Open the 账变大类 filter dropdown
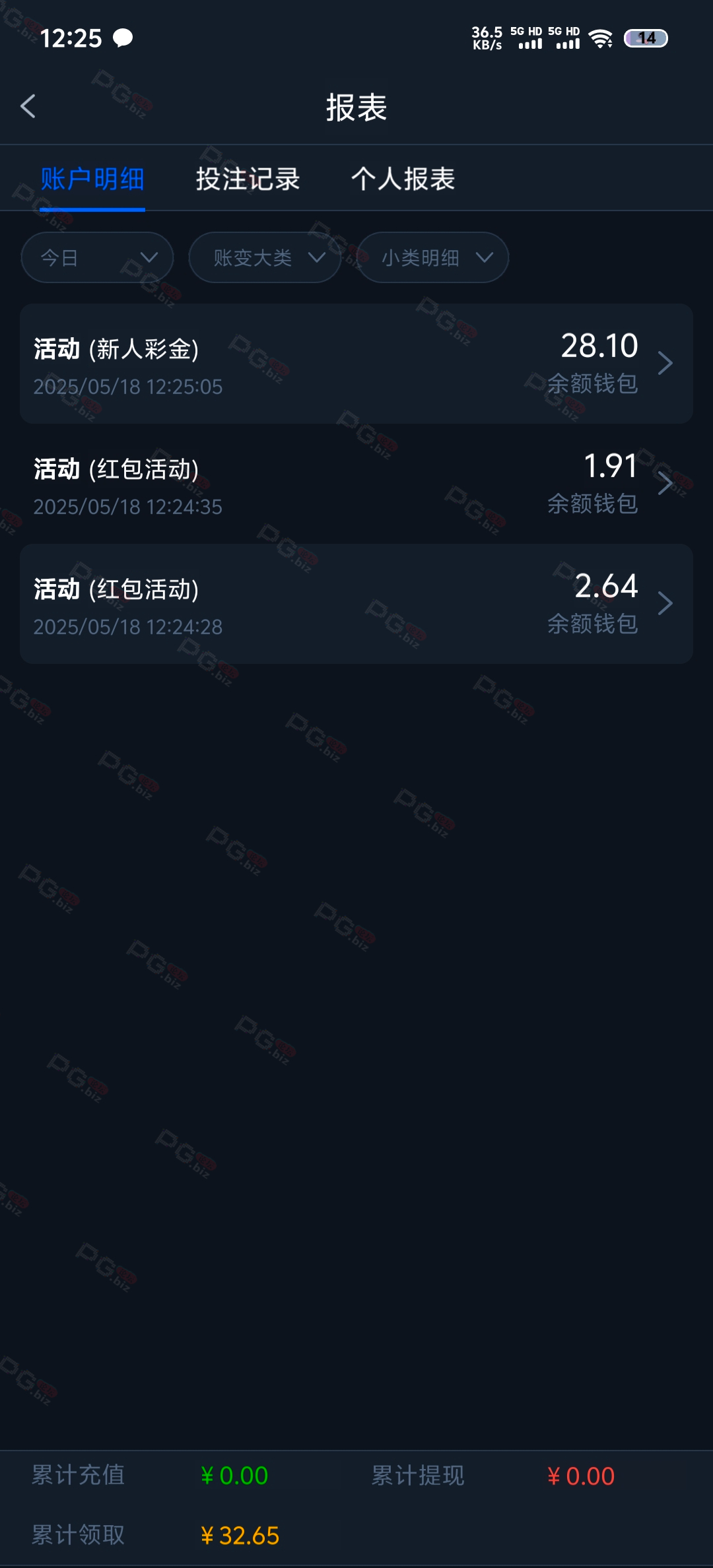This screenshot has height=1568, width=713. 265,257
